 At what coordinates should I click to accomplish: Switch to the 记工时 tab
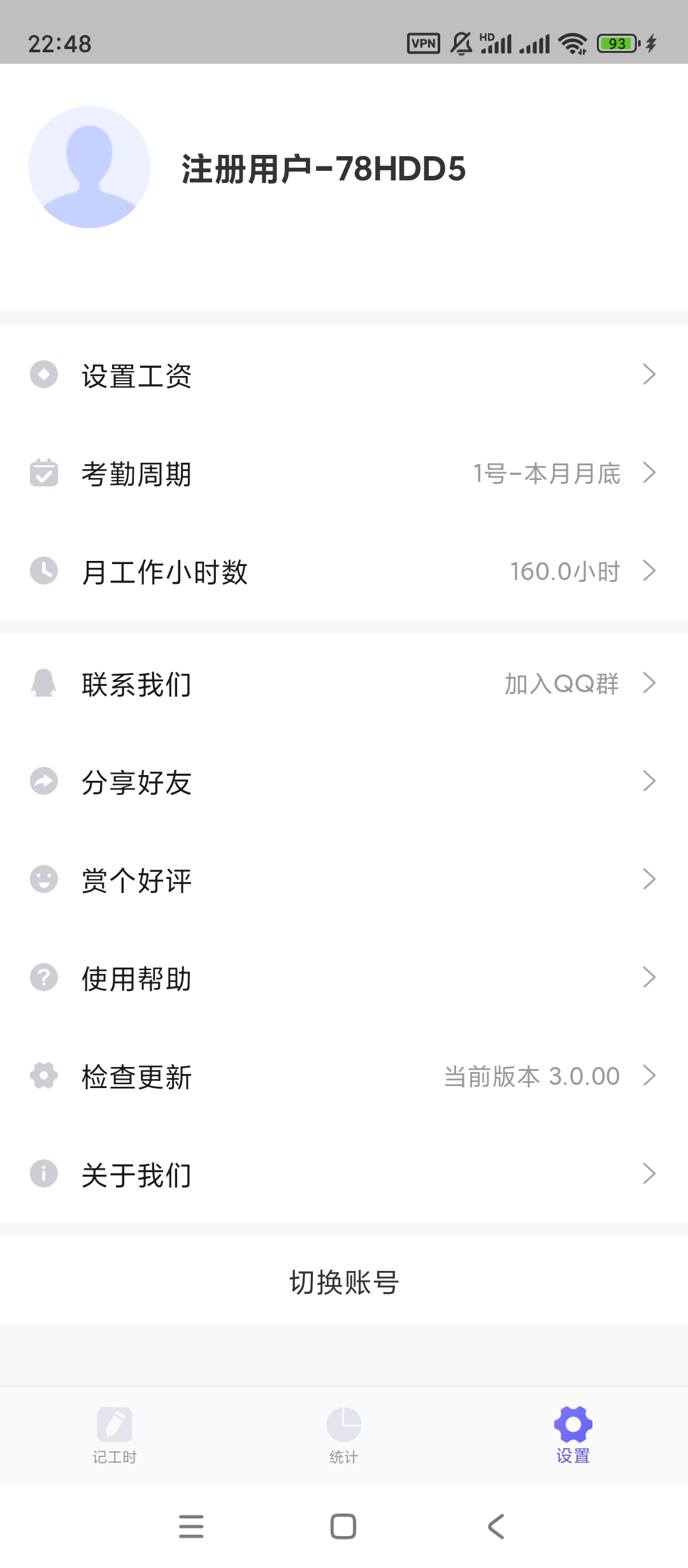point(115,1435)
